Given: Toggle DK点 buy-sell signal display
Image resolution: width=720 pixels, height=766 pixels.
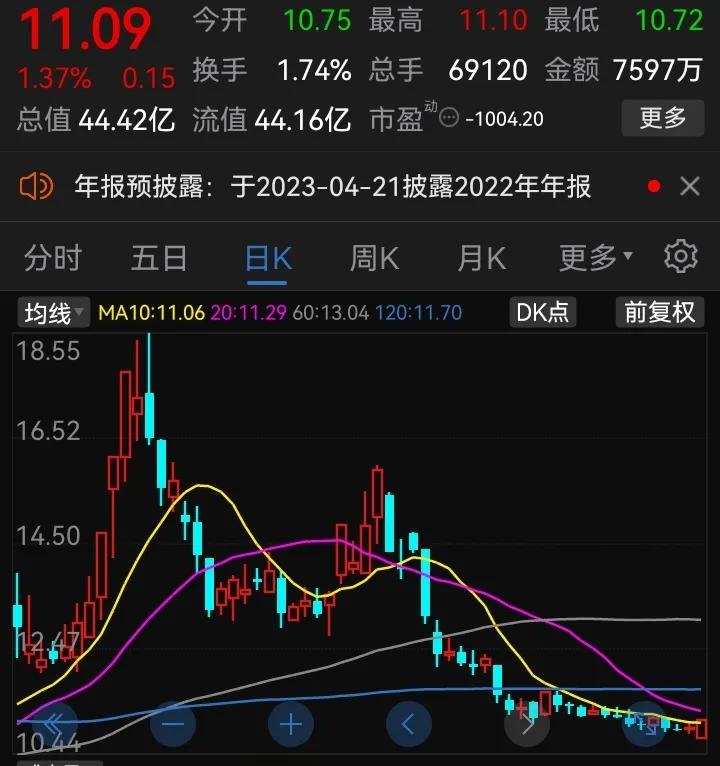Looking at the screenshot, I should click(543, 312).
